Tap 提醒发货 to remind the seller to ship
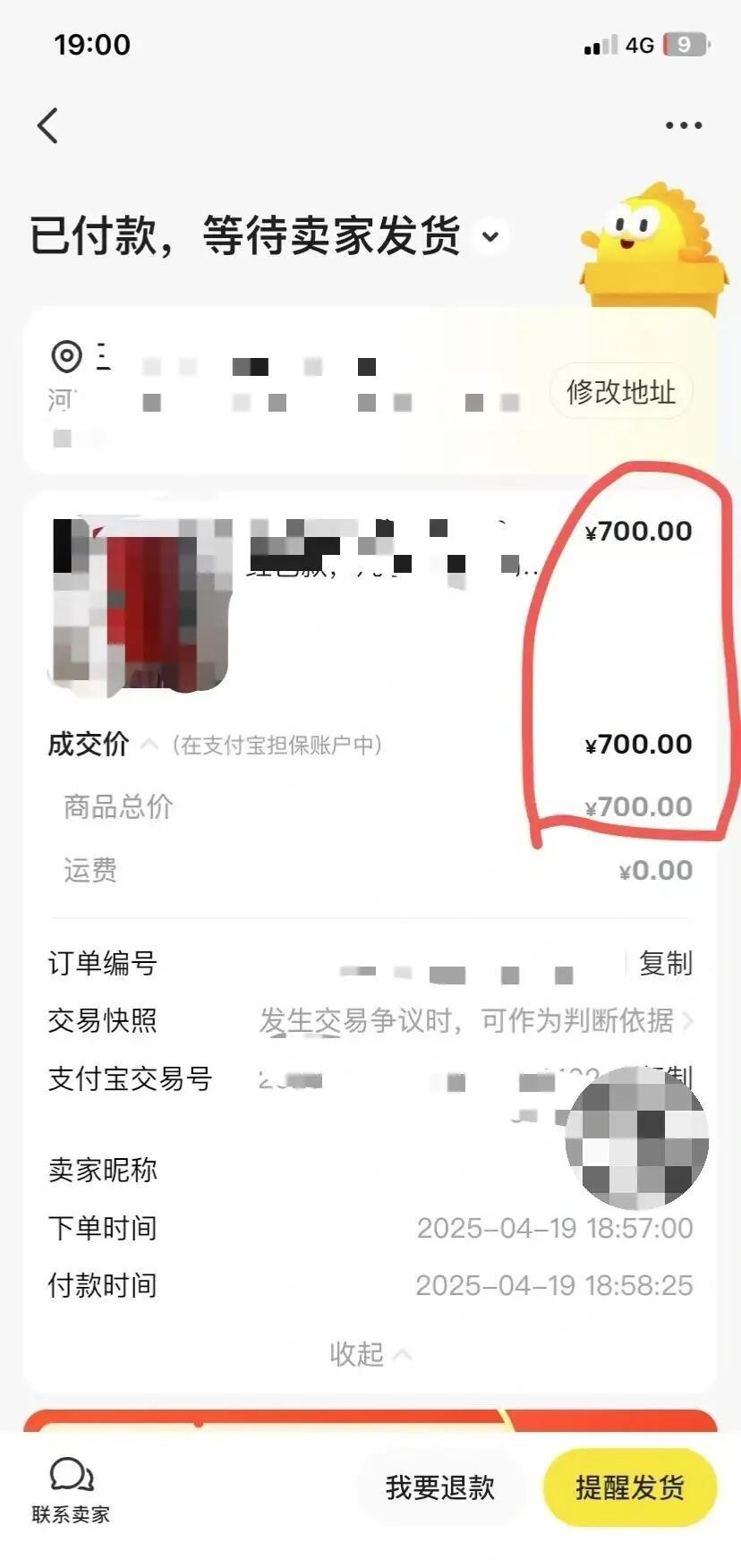The width and height of the screenshot is (741, 1568). 629,1487
